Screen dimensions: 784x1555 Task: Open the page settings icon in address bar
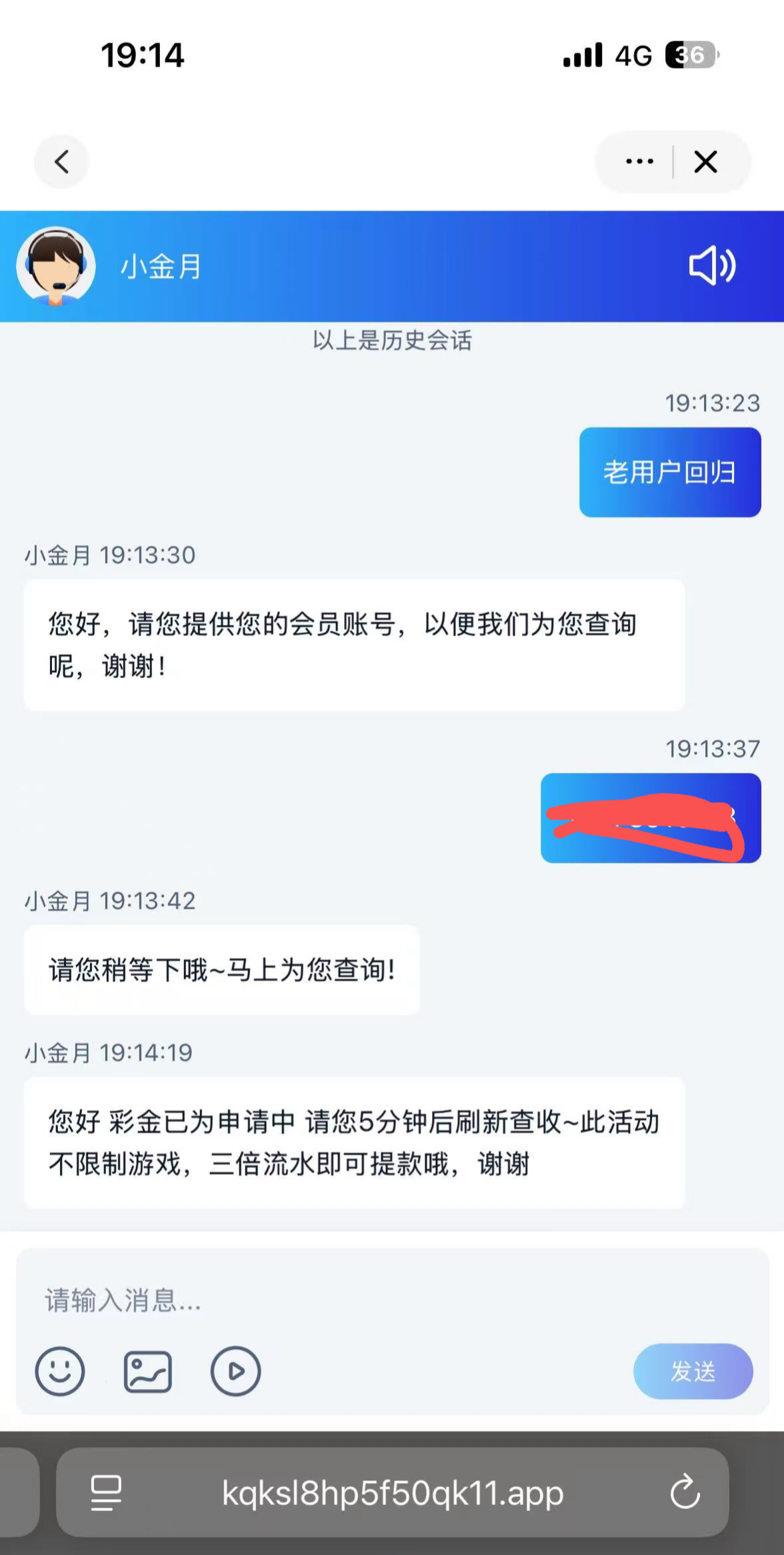tap(106, 1493)
